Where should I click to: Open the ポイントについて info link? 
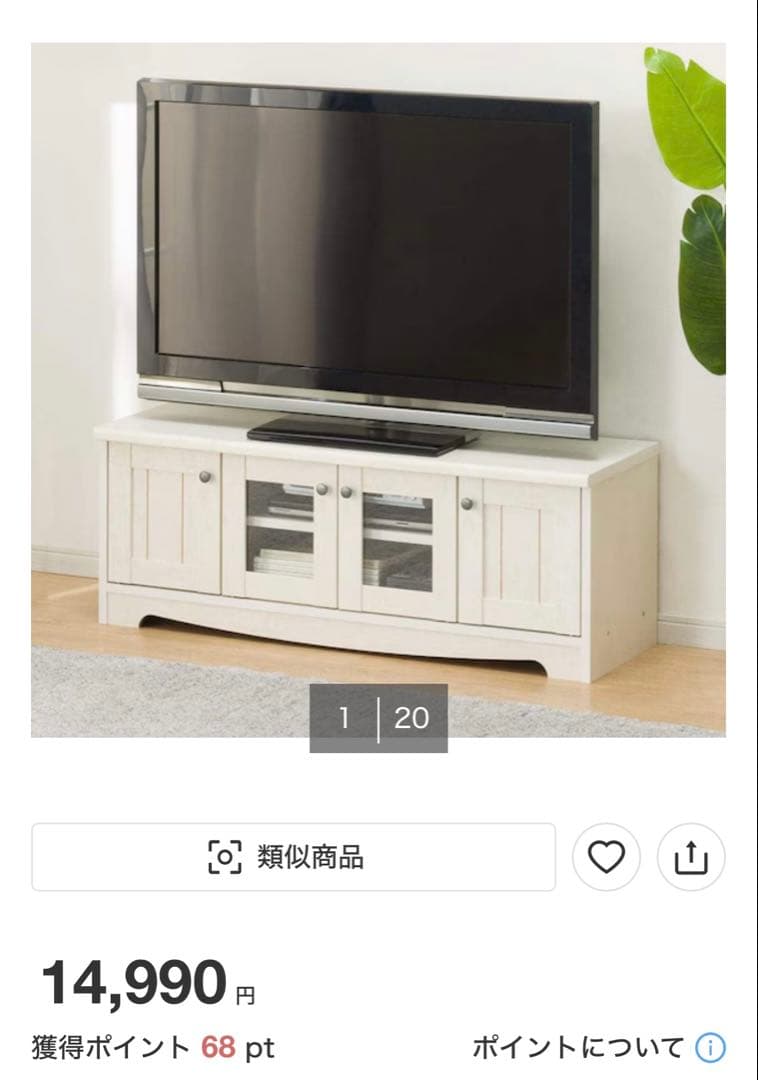[x=598, y=1048]
